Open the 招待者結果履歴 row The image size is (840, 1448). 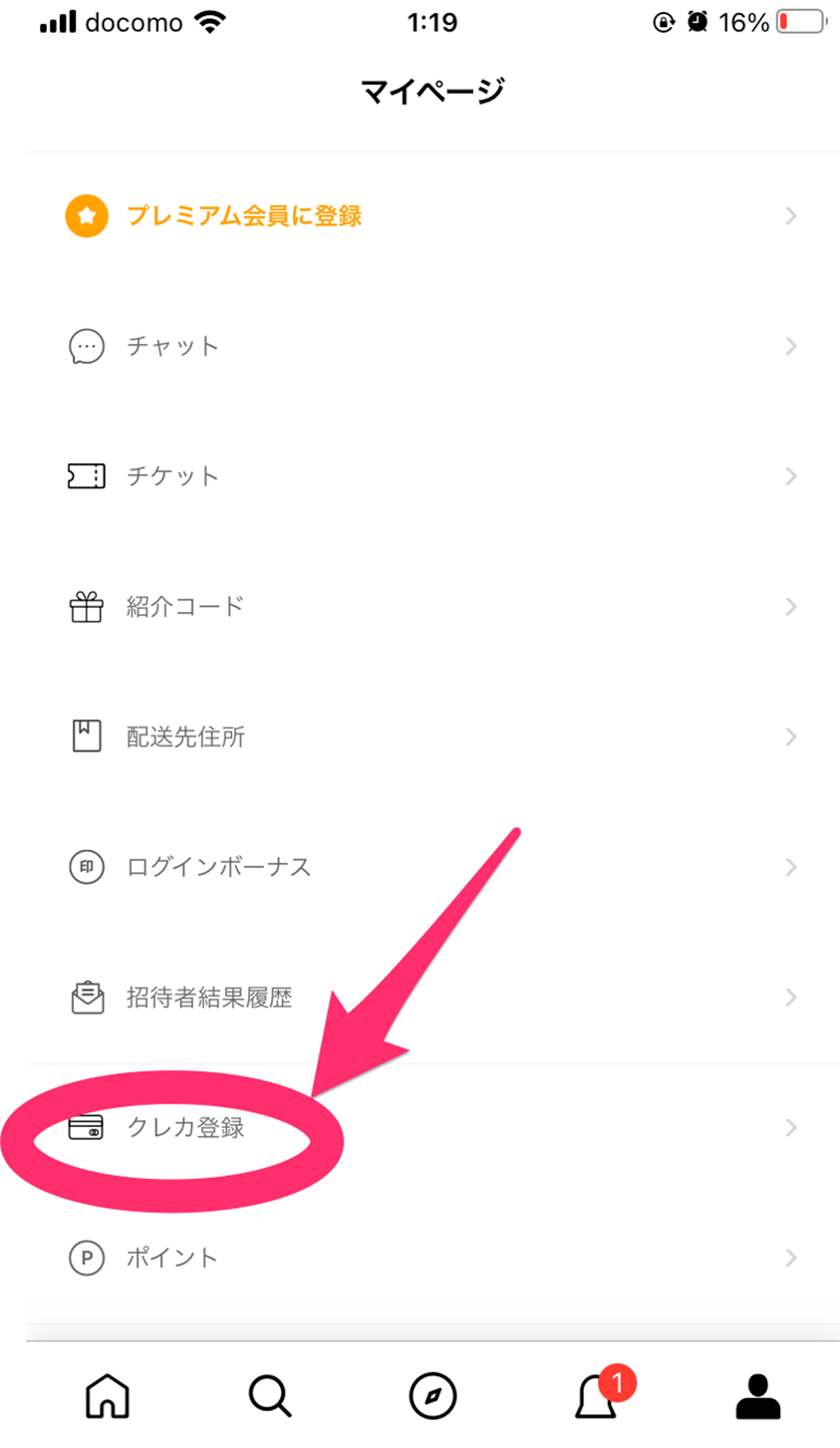pyautogui.click(x=432, y=998)
